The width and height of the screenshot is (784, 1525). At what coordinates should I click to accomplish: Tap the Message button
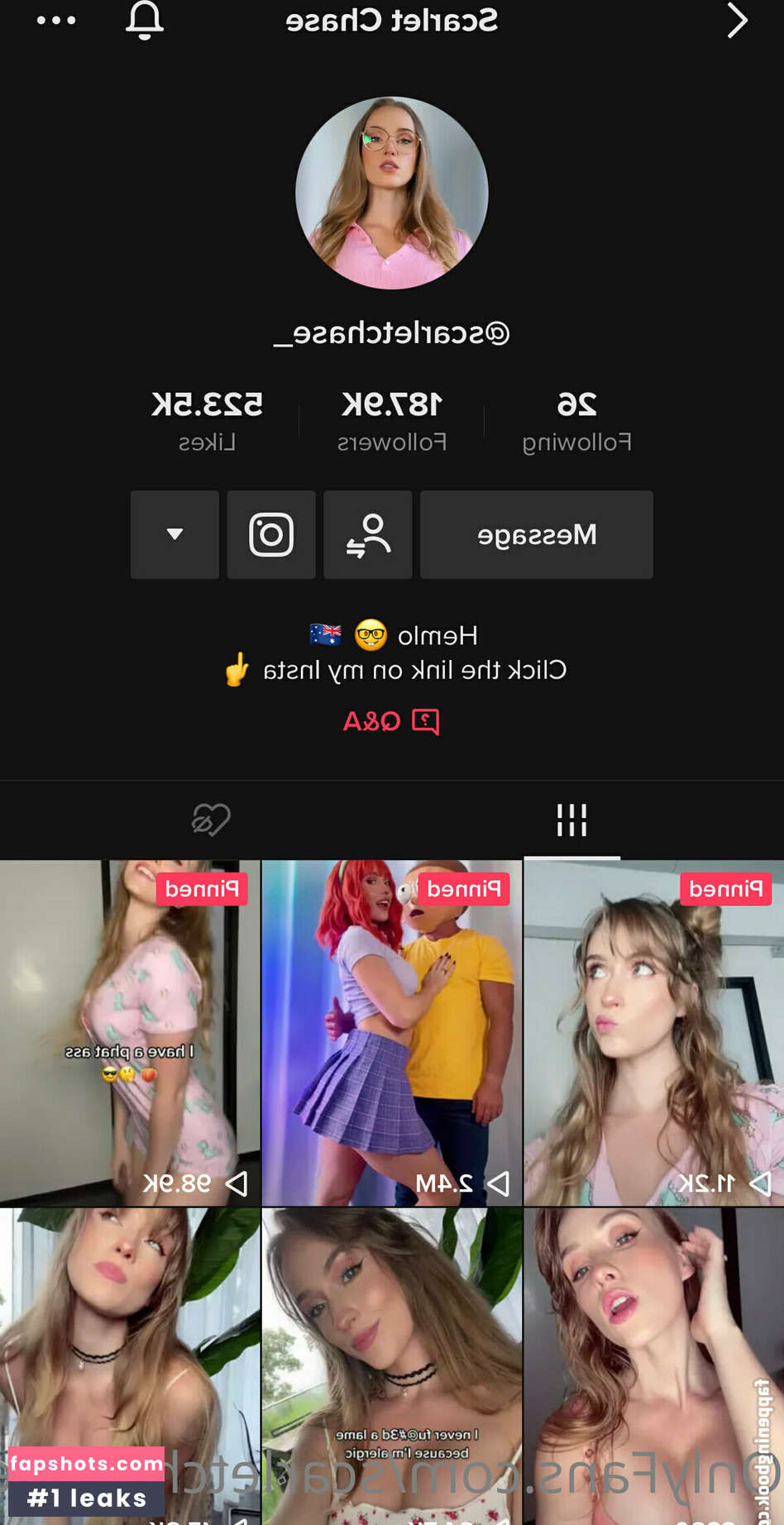[536, 535]
